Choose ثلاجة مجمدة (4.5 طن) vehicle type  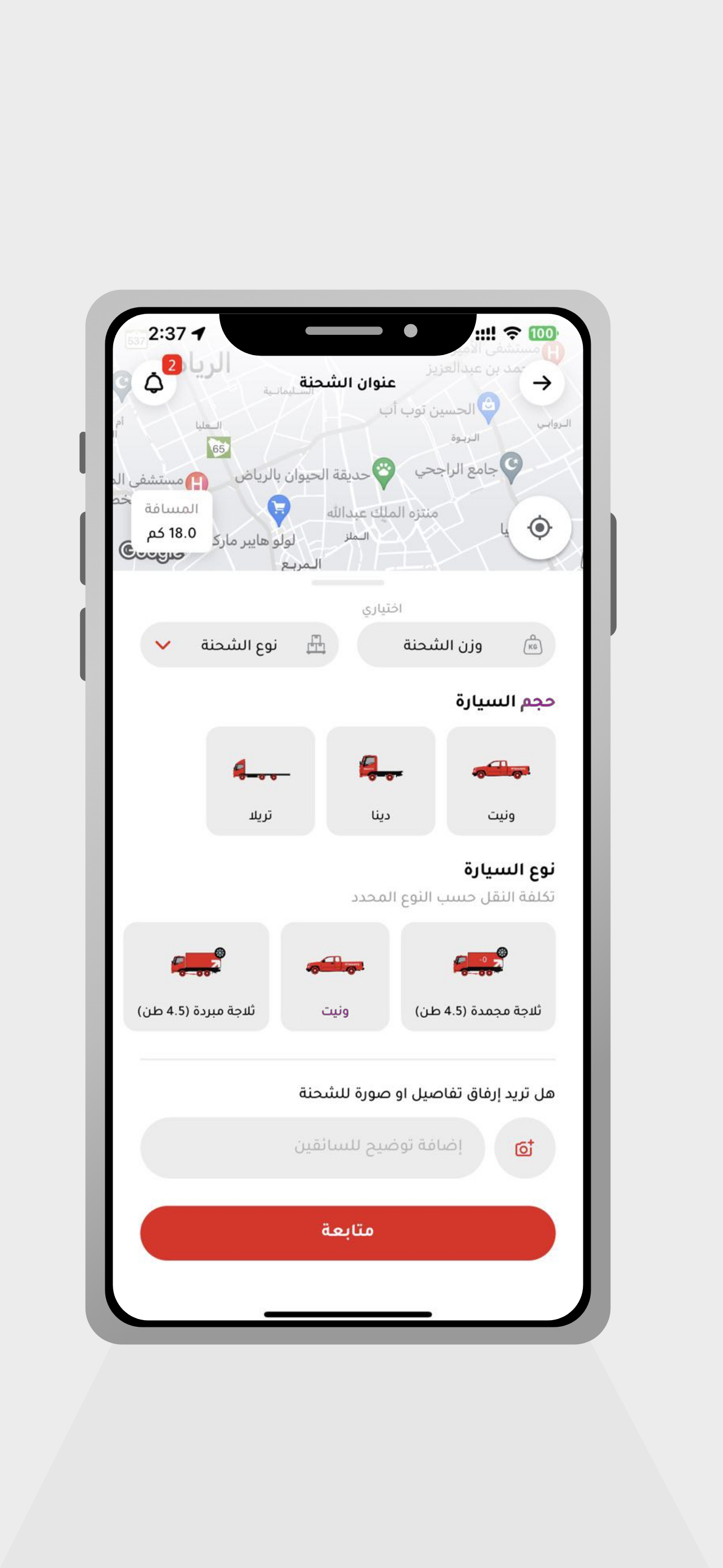point(478,976)
